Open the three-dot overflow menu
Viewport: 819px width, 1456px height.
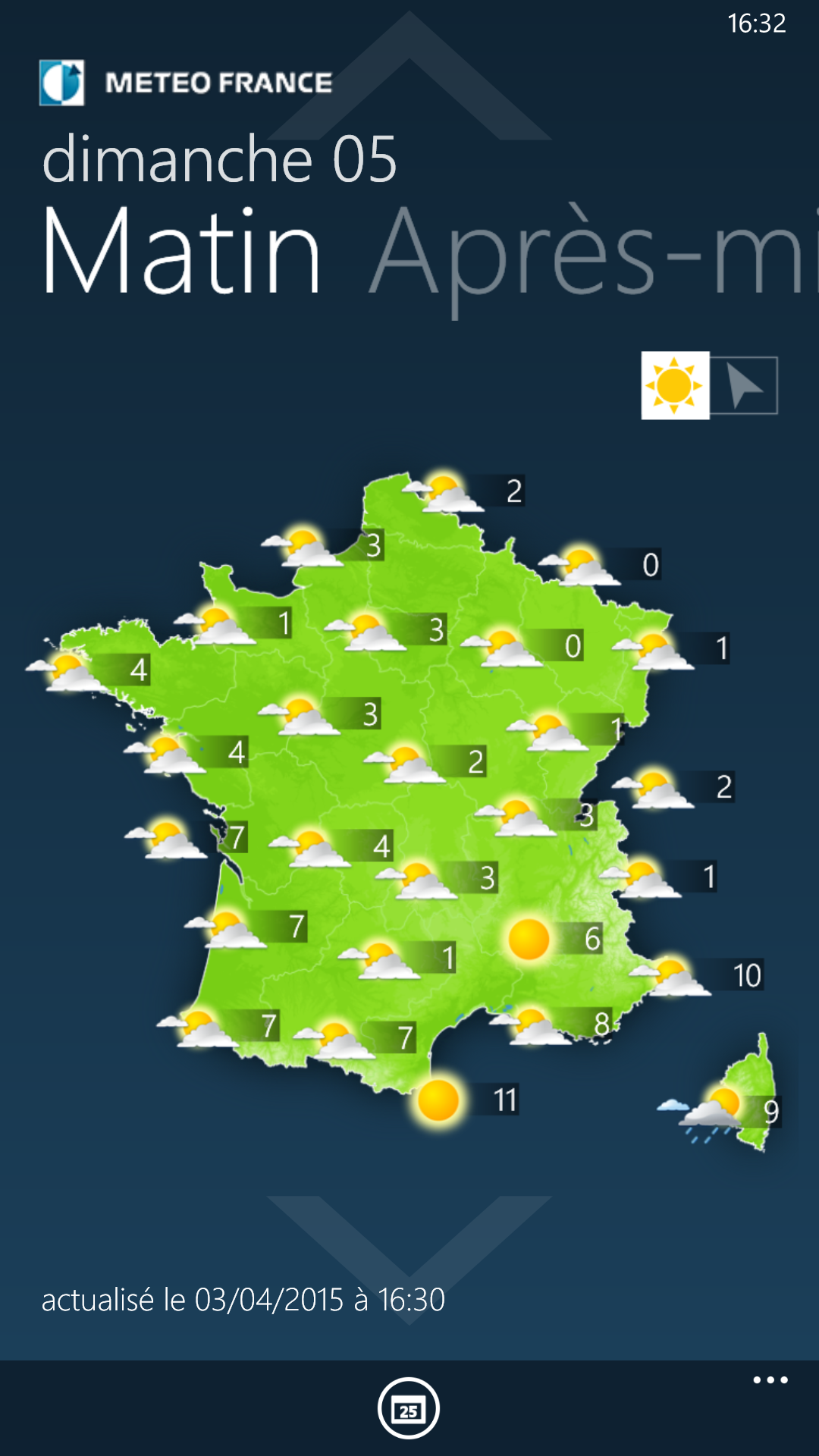770,1380
